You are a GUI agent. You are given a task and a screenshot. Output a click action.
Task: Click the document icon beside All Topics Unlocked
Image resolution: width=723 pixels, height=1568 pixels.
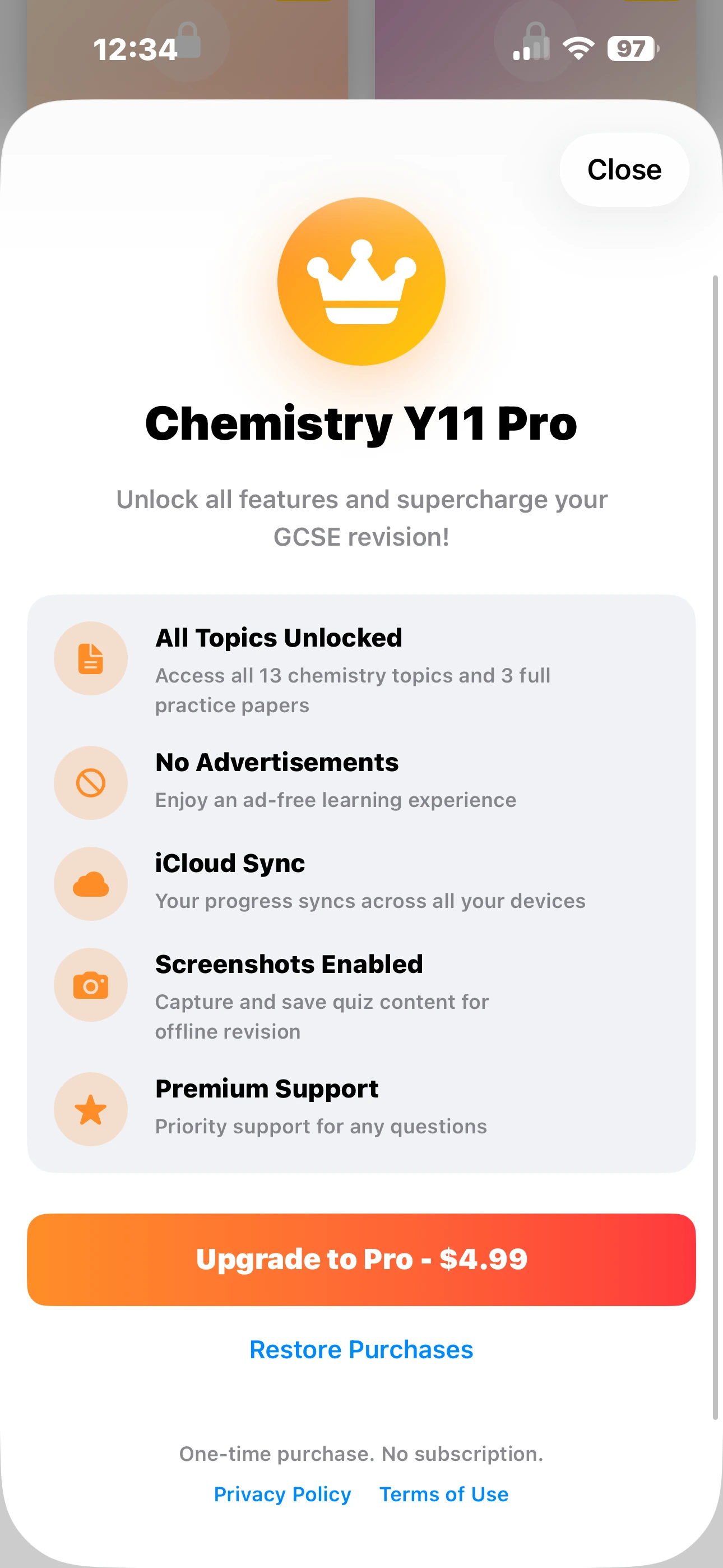coord(91,658)
